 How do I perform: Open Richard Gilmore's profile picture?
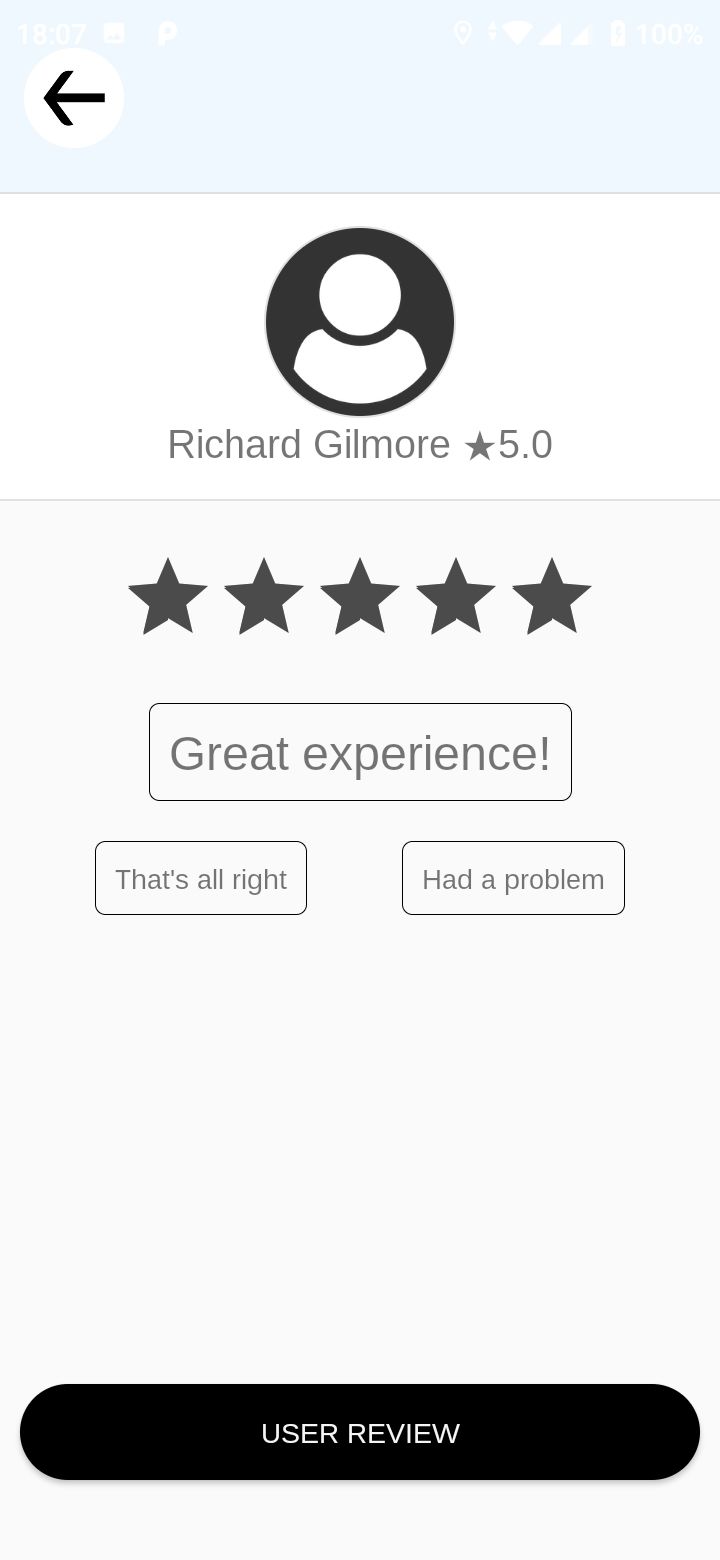[x=360, y=322]
